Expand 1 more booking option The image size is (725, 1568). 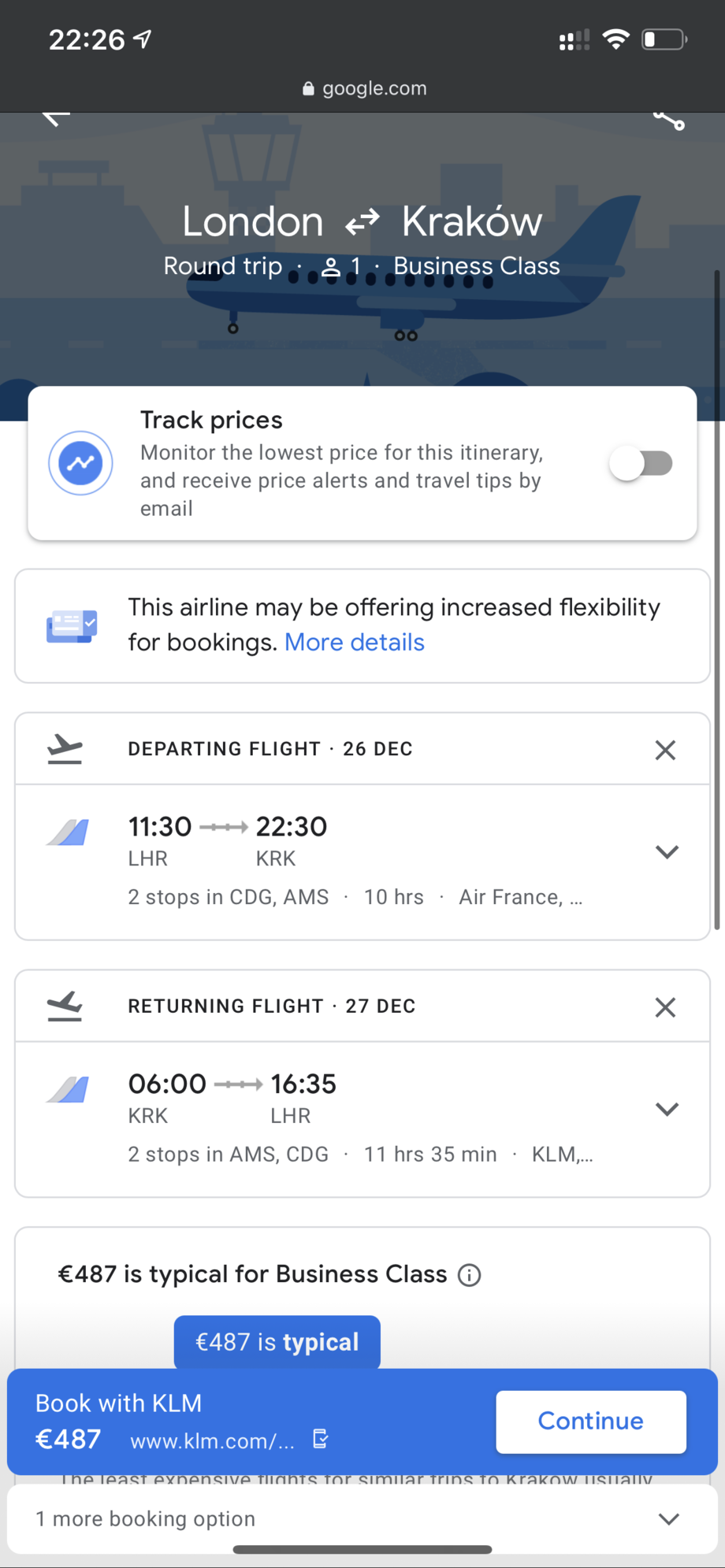[x=362, y=1518]
